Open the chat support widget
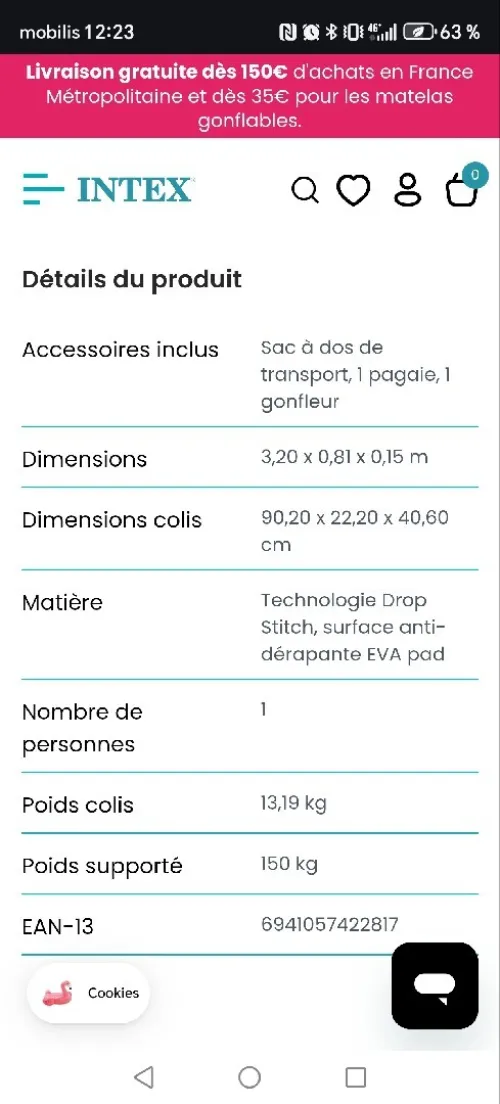This screenshot has height=1104, width=500. 435,986
